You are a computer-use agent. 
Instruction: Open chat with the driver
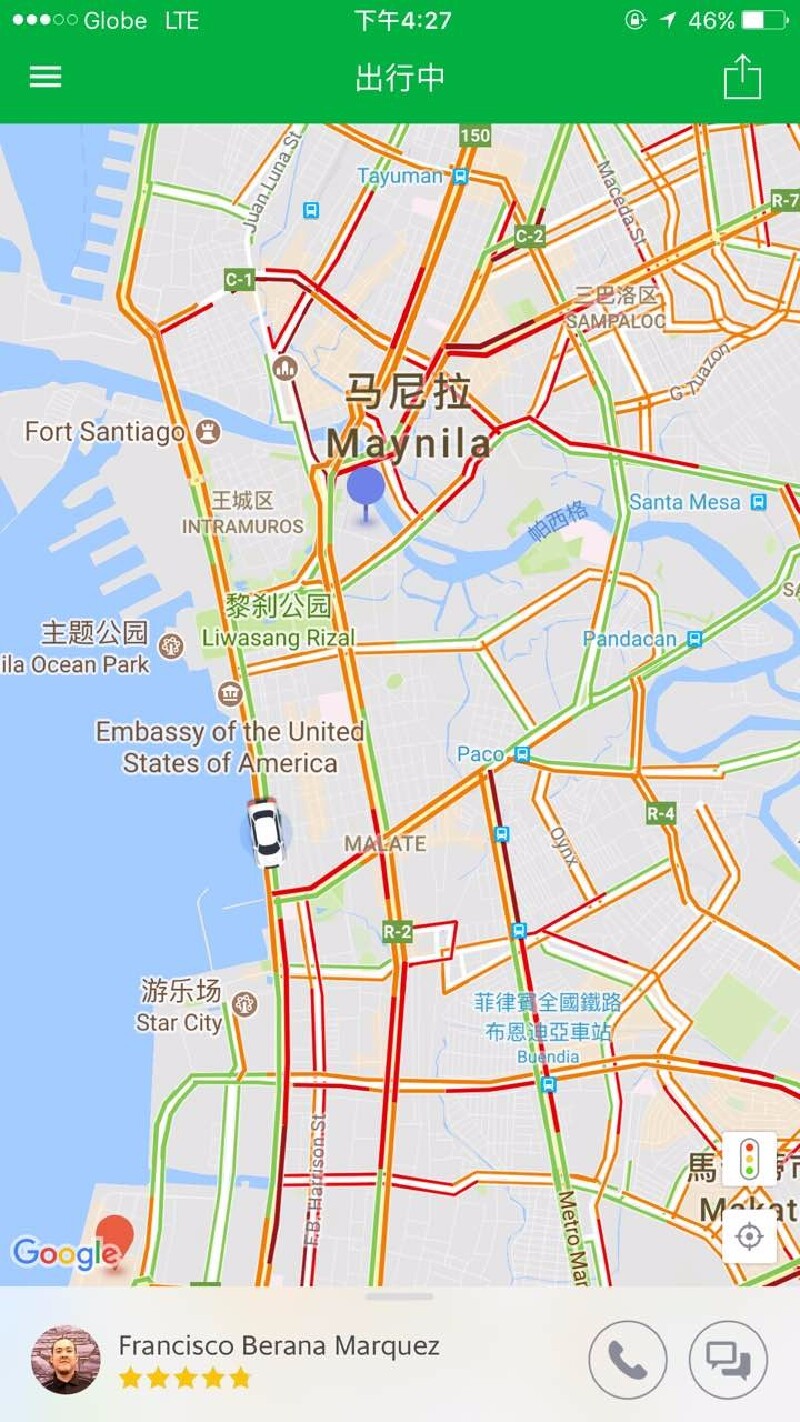click(728, 1360)
